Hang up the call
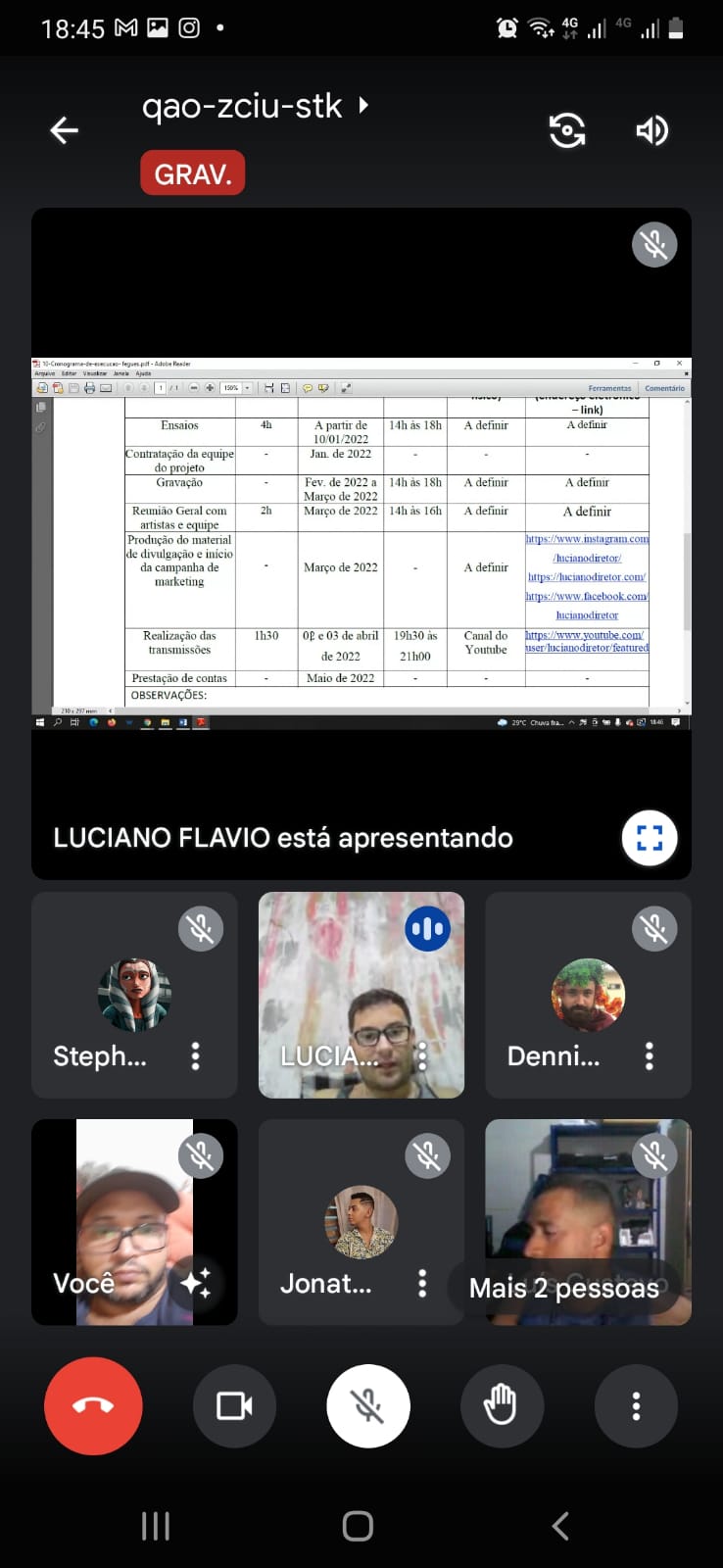The height and width of the screenshot is (1568, 723). [x=93, y=1405]
